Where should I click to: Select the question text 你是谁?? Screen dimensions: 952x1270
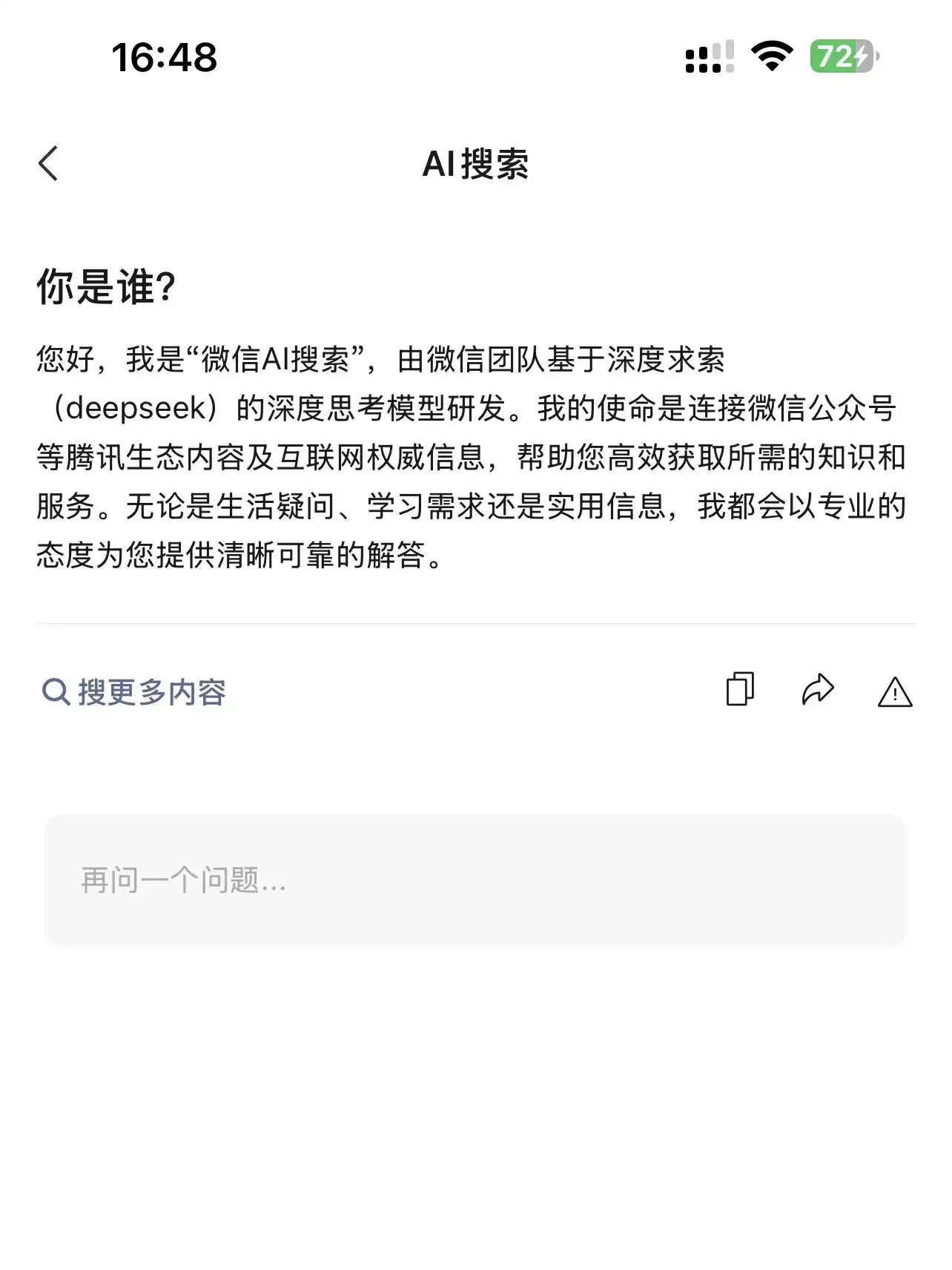(106, 286)
